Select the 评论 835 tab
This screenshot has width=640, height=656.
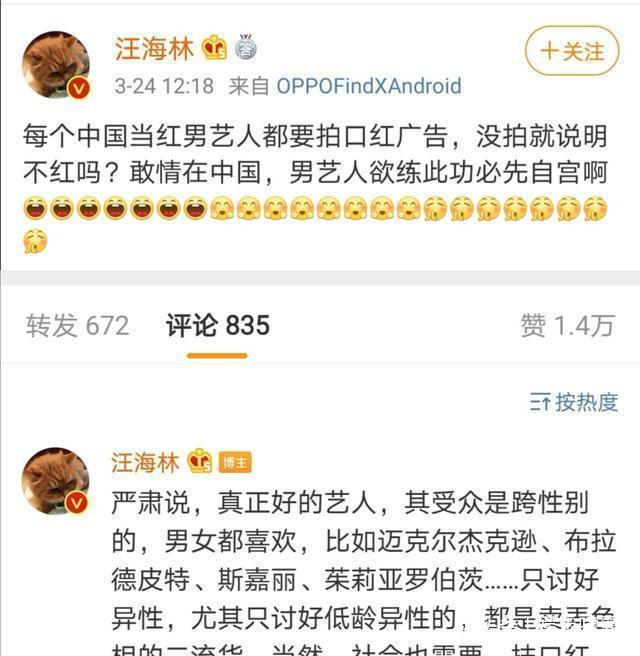(x=218, y=325)
